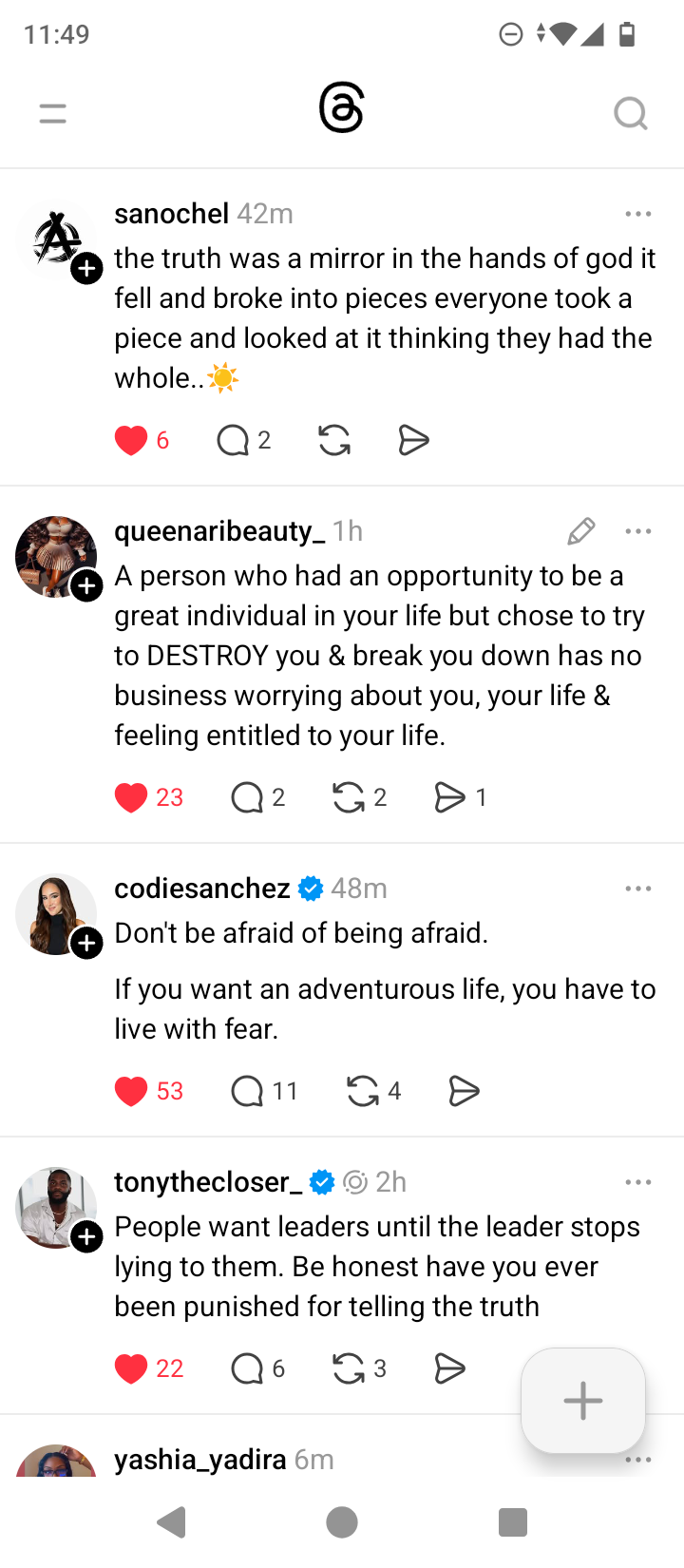The image size is (684, 1568).
Task: Open the menu icon in the top bar
Action: (x=53, y=114)
